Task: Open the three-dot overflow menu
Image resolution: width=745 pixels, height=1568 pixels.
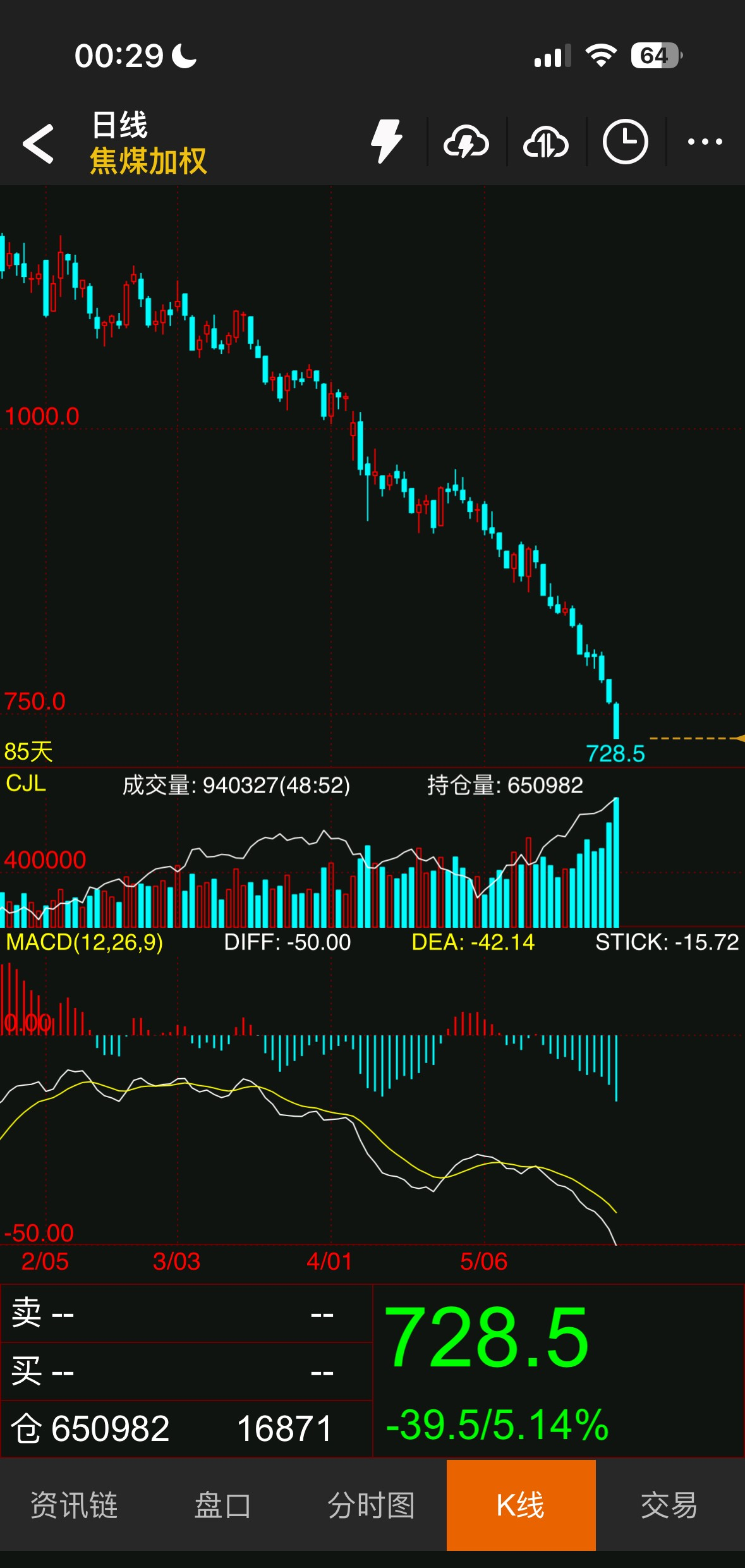Action: 705,142
